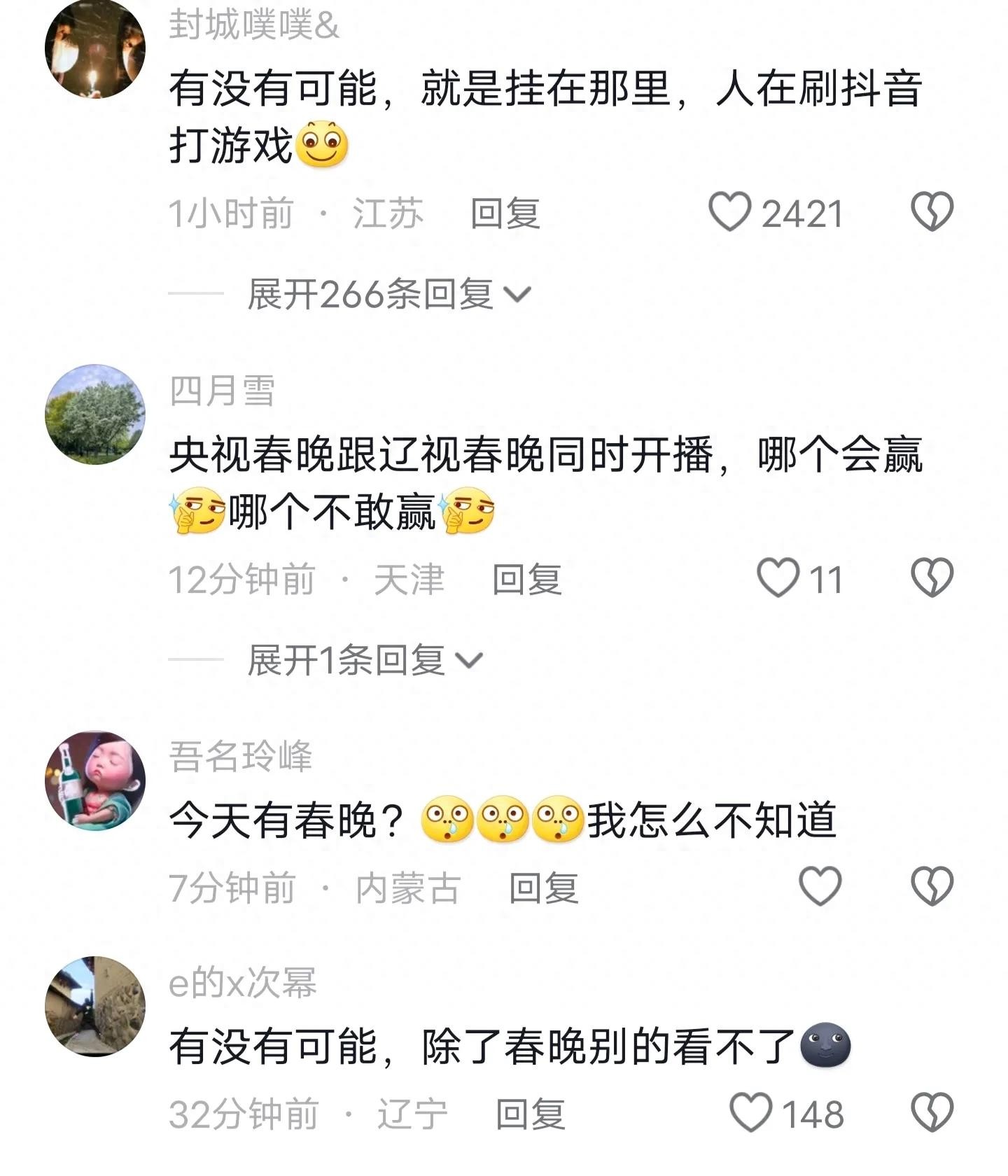Dislike 吾名玲峰's comment

(x=932, y=887)
